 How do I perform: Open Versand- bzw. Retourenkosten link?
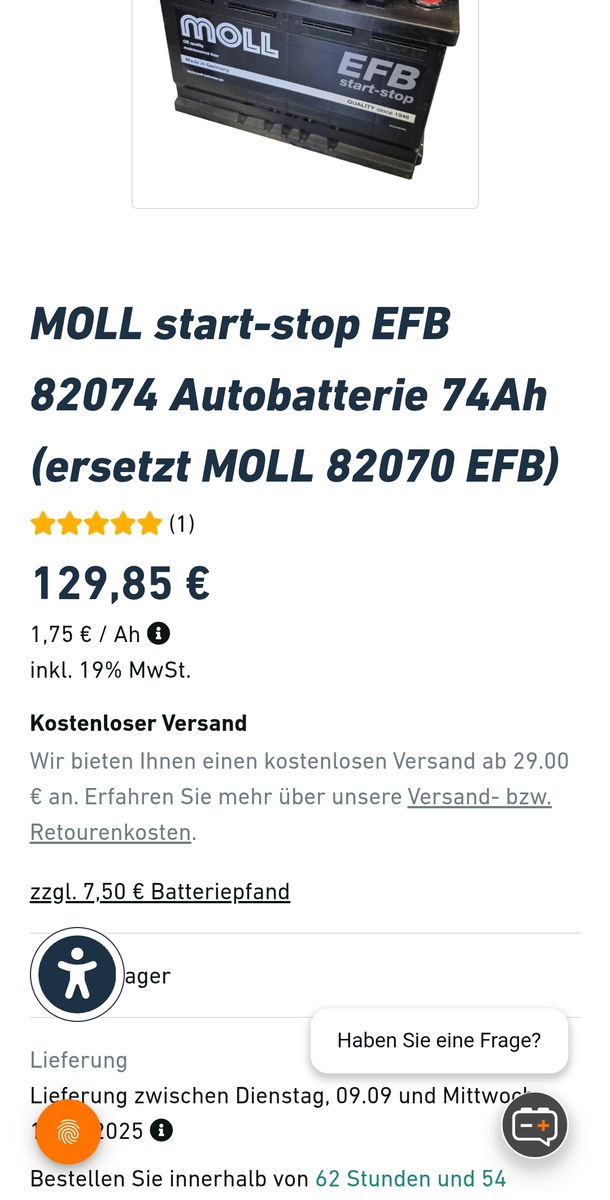click(x=478, y=797)
